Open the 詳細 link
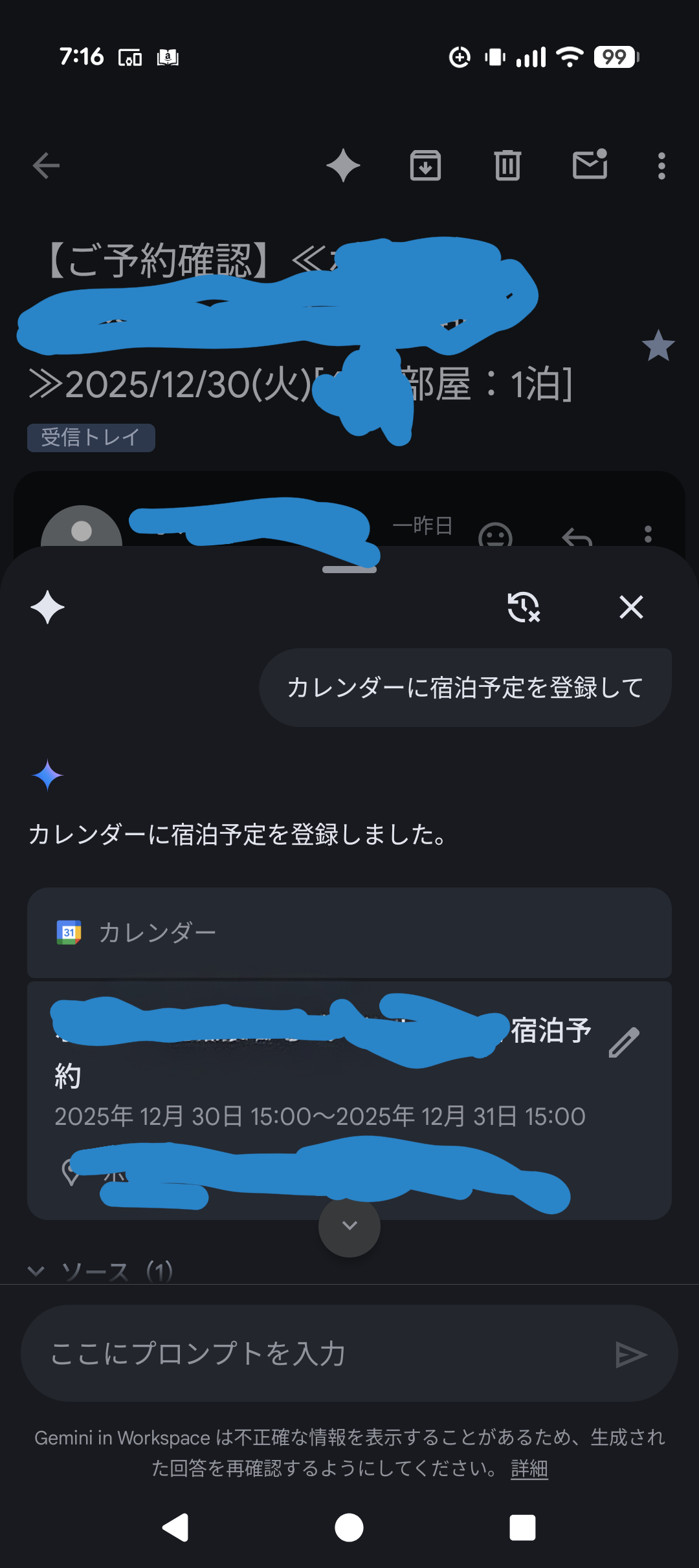This screenshot has width=699, height=1568. click(529, 1468)
